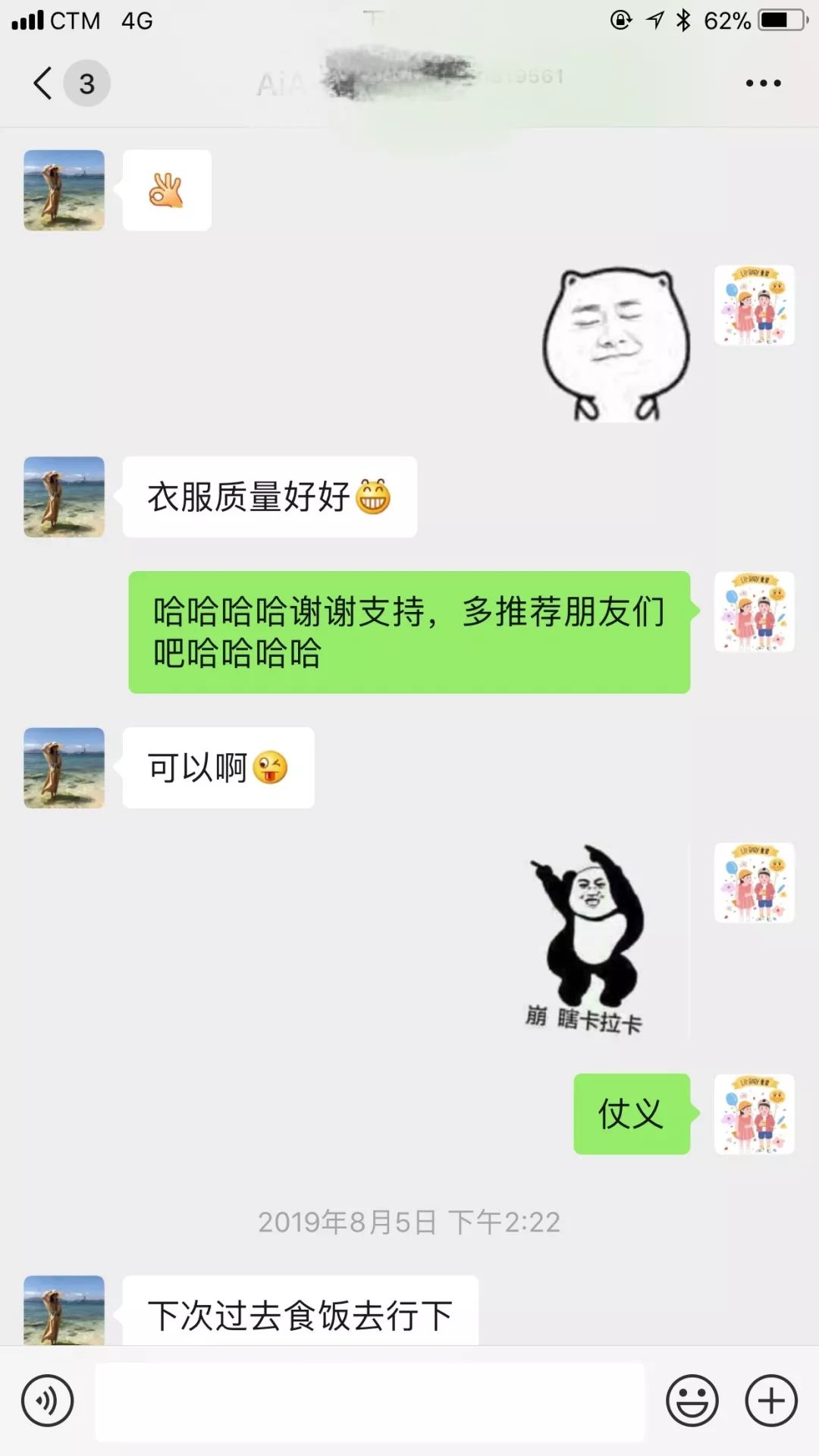Screen dimensions: 819x1456
Task: Go back to the chat list
Action: pos(42,83)
